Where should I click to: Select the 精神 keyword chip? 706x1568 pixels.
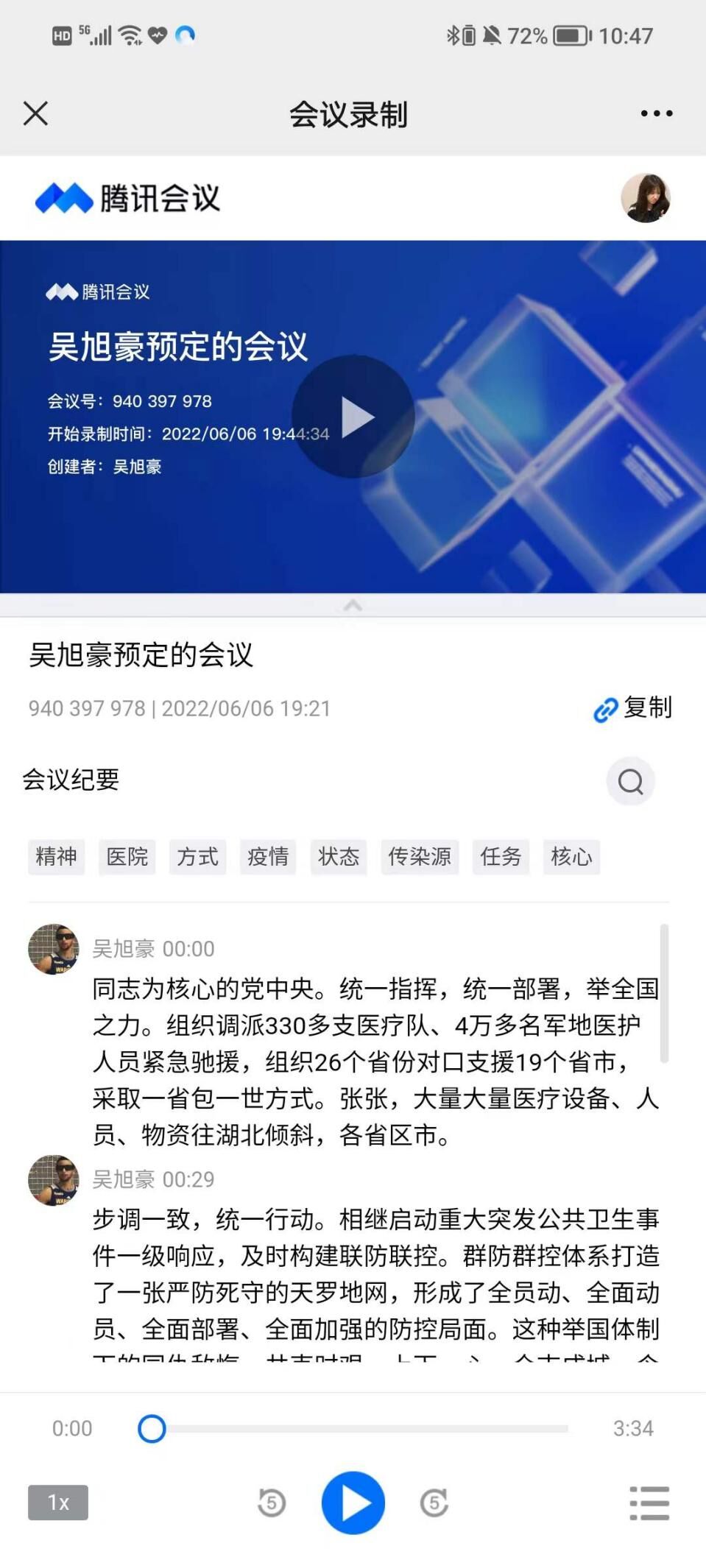tap(57, 857)
